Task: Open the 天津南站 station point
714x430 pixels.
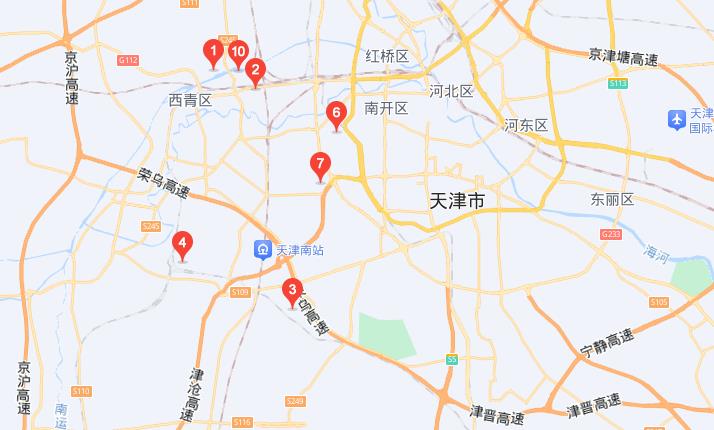Action: (262, 249)
